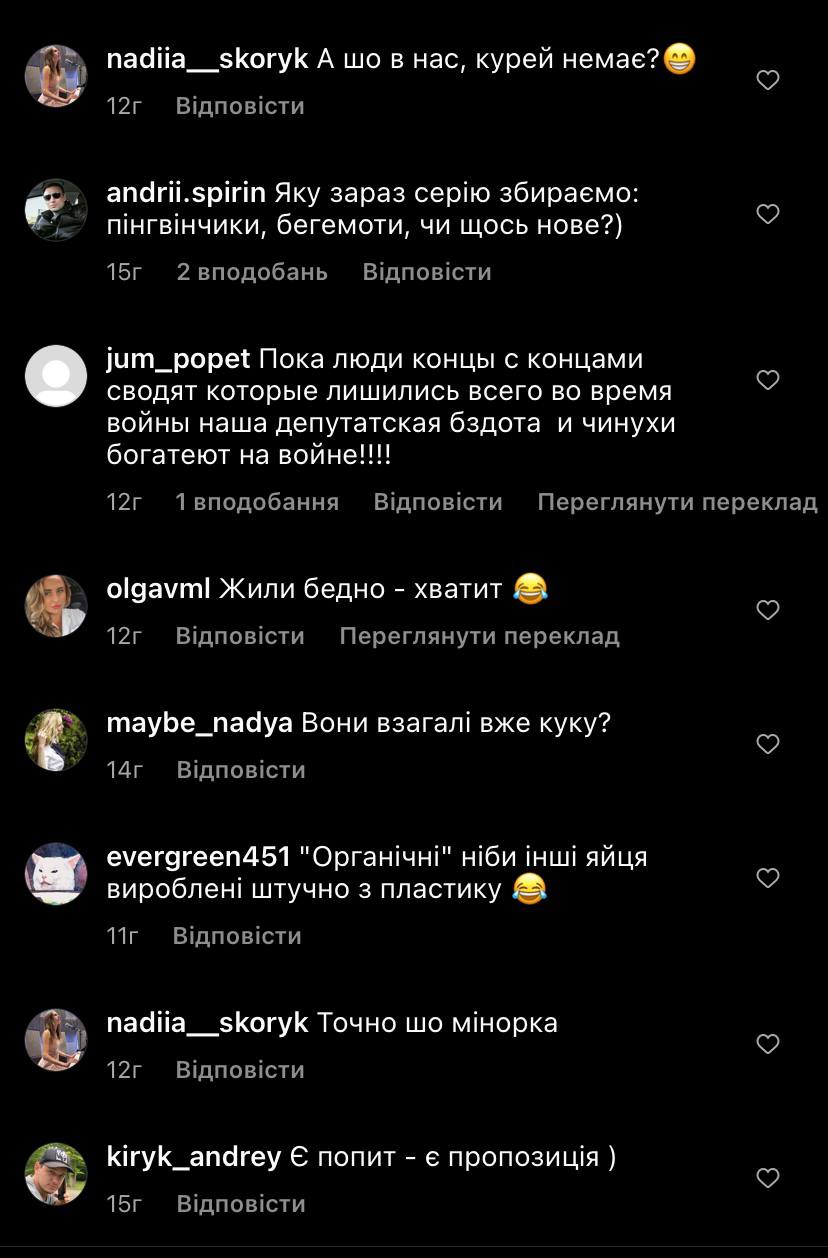The height and width of the screenshot is (1258, 828).
Task: Like evergreen451's comment about органічні яйця
Action: pyautogui.click(x=768, y=877)
